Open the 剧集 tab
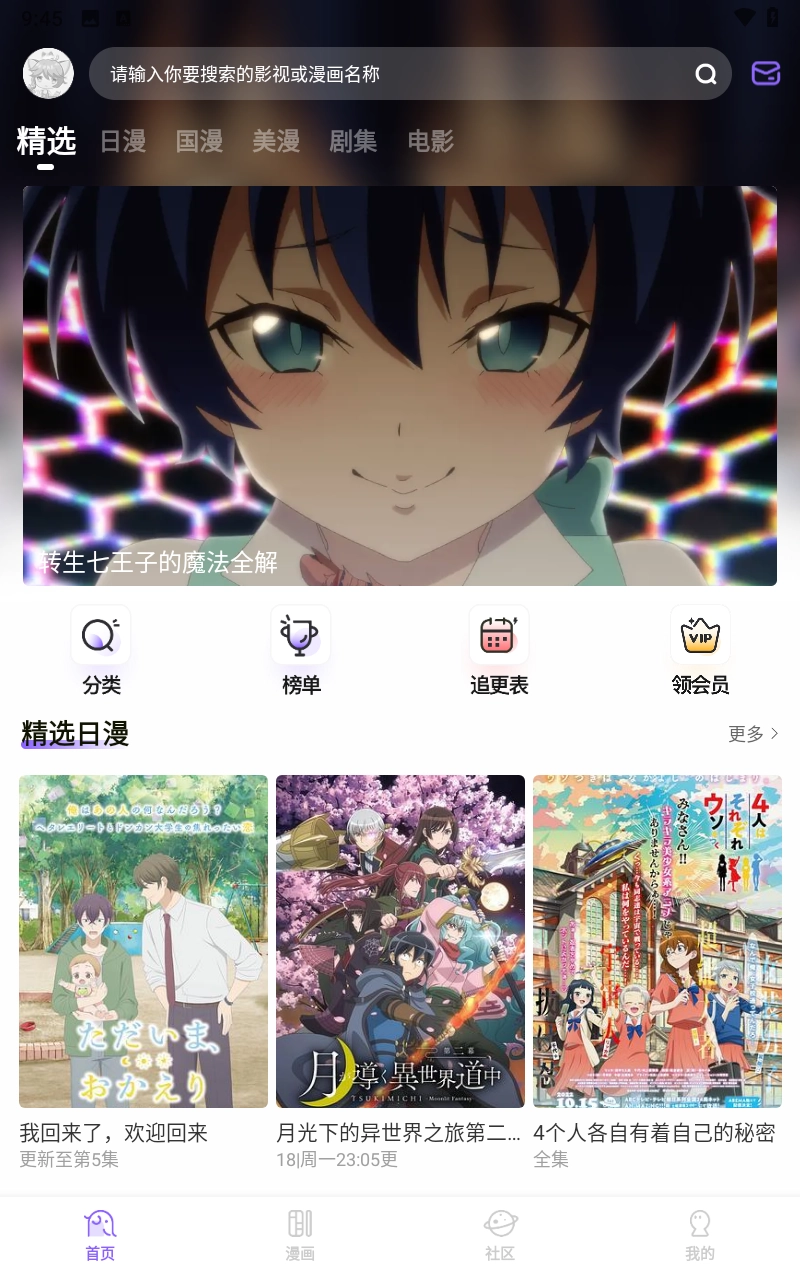Screen dimensions: 800x1280 pyautogui.click(x=353, y=142)
